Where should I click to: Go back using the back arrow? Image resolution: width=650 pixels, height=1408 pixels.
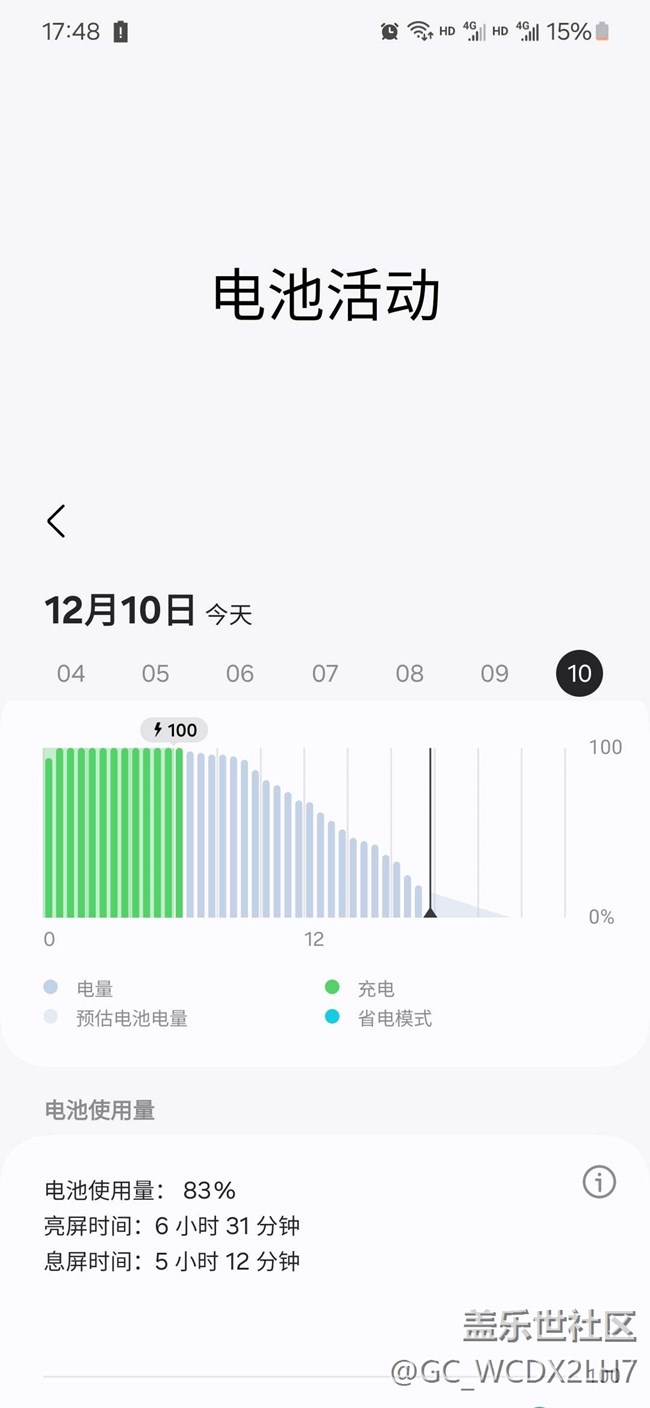click(56, 521)
